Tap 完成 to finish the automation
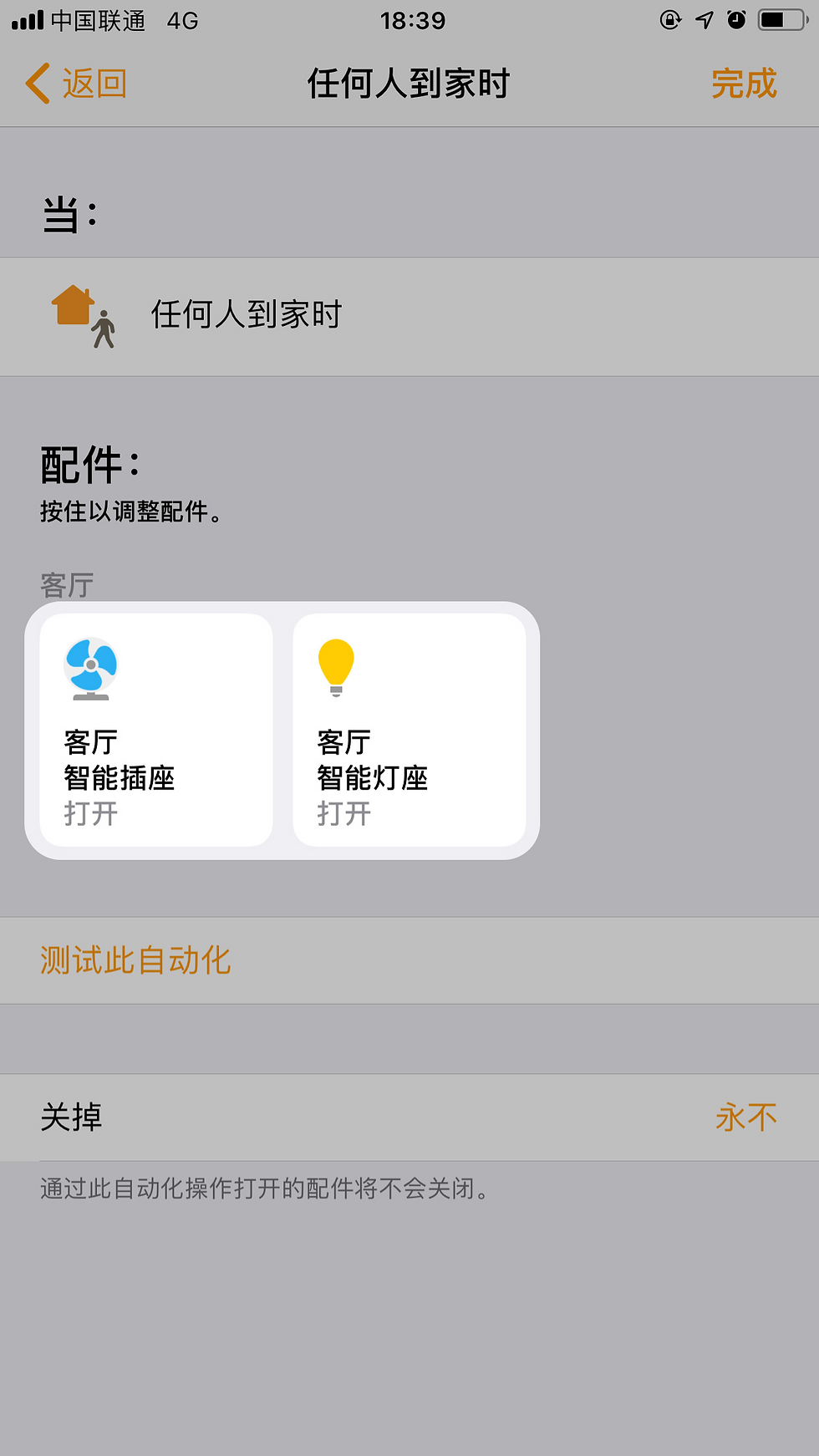819x1456 pixels. click(744, 84)
